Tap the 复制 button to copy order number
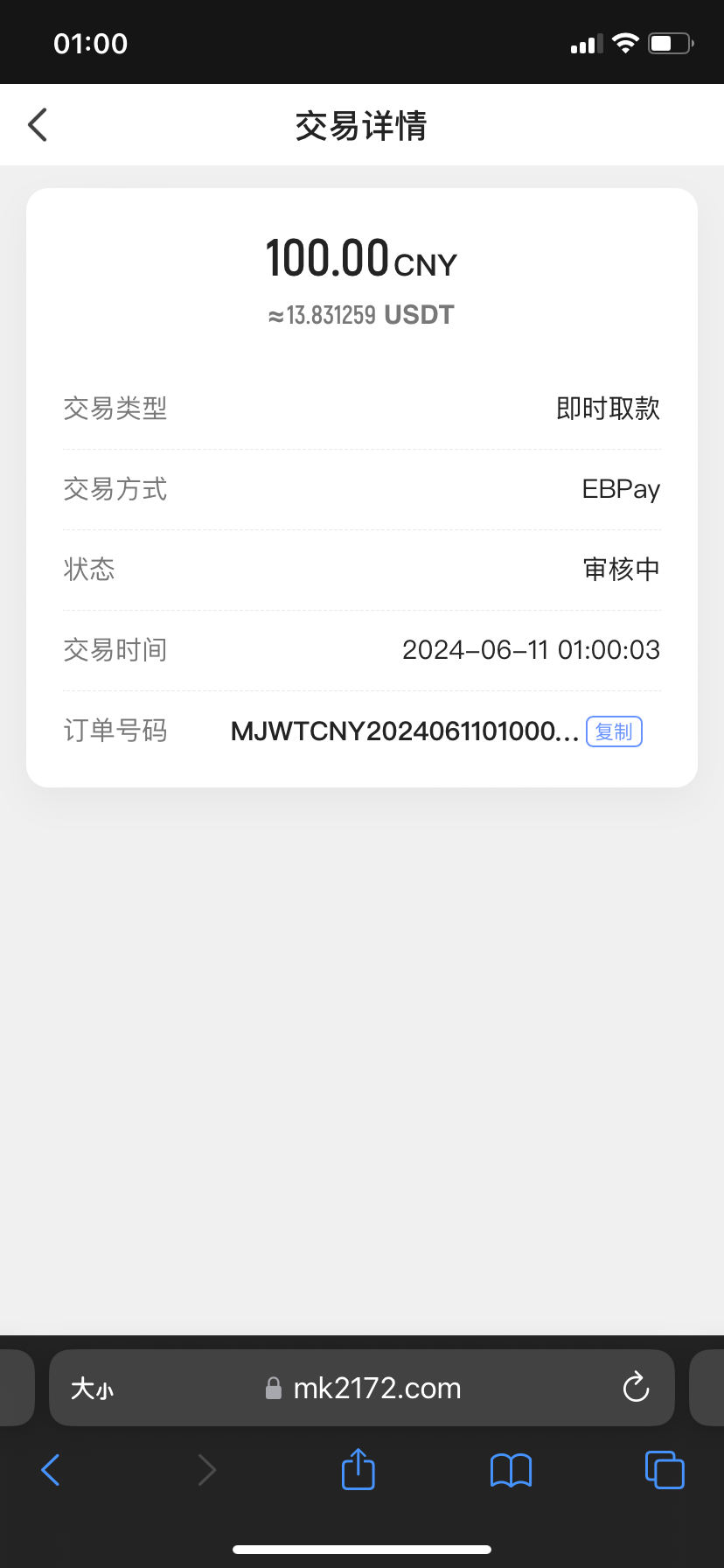Image resolution: width=724 pixels, height=1568 pixels. (614, 731)
